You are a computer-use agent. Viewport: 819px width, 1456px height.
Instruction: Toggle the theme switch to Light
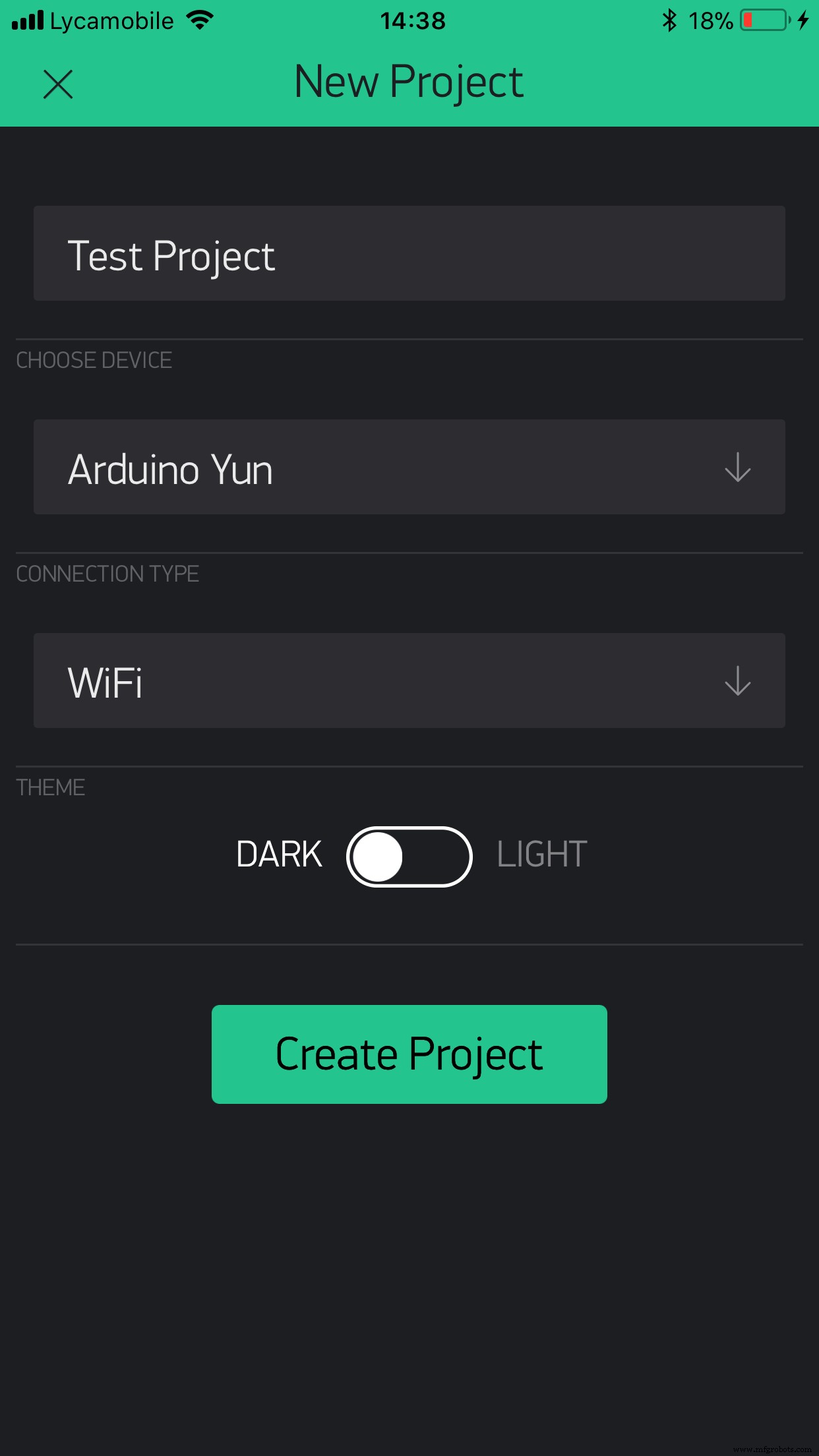tap(409, 857)
